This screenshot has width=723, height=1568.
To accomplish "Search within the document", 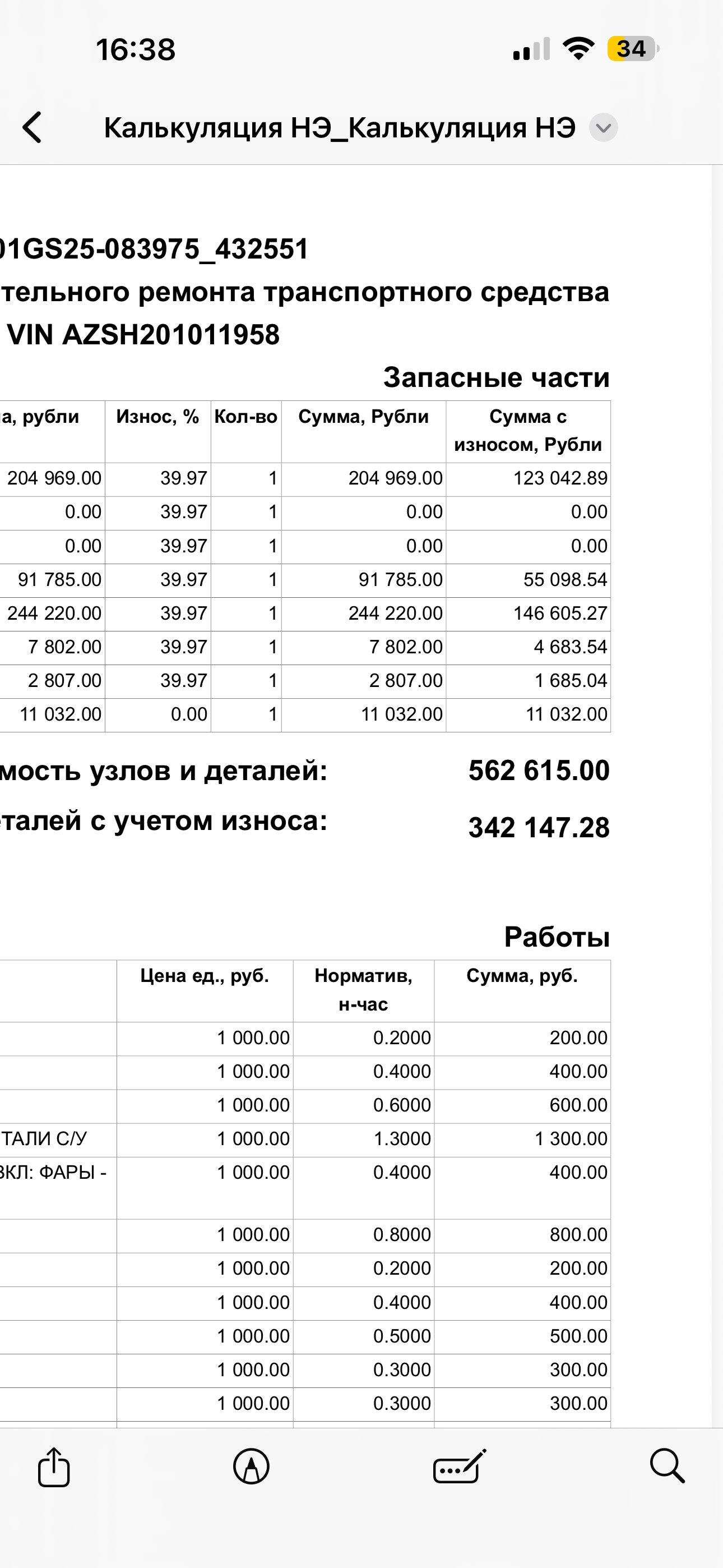I will click(x=667, y=1466).
